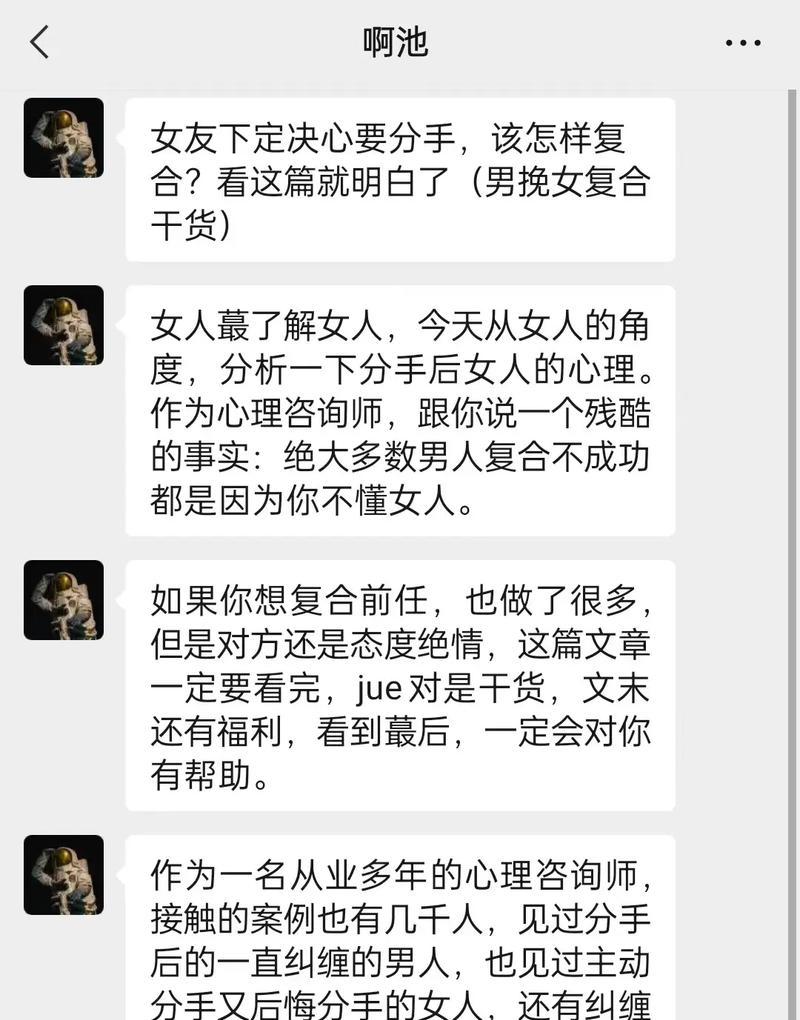Go back from the 啊池 chat
The height and width of the screenshot is (1020, 800).
[x=40, y=43]
